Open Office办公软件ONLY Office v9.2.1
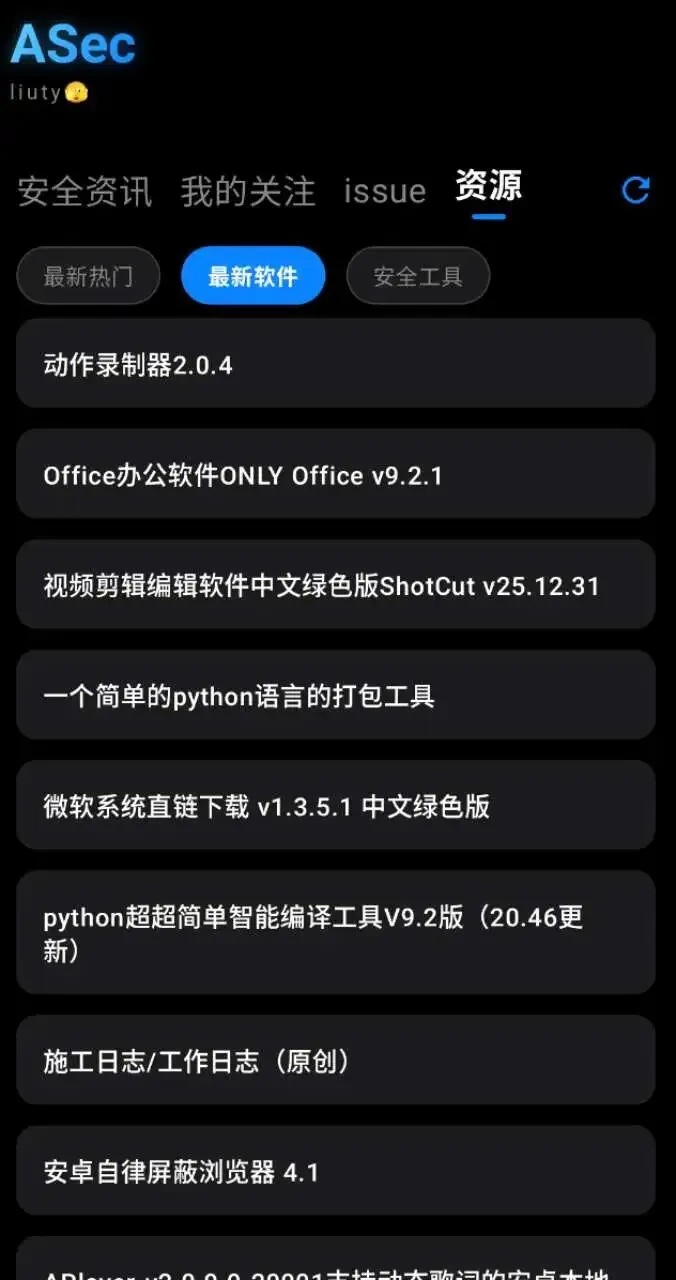676x1280 pixels. [336, 474]
